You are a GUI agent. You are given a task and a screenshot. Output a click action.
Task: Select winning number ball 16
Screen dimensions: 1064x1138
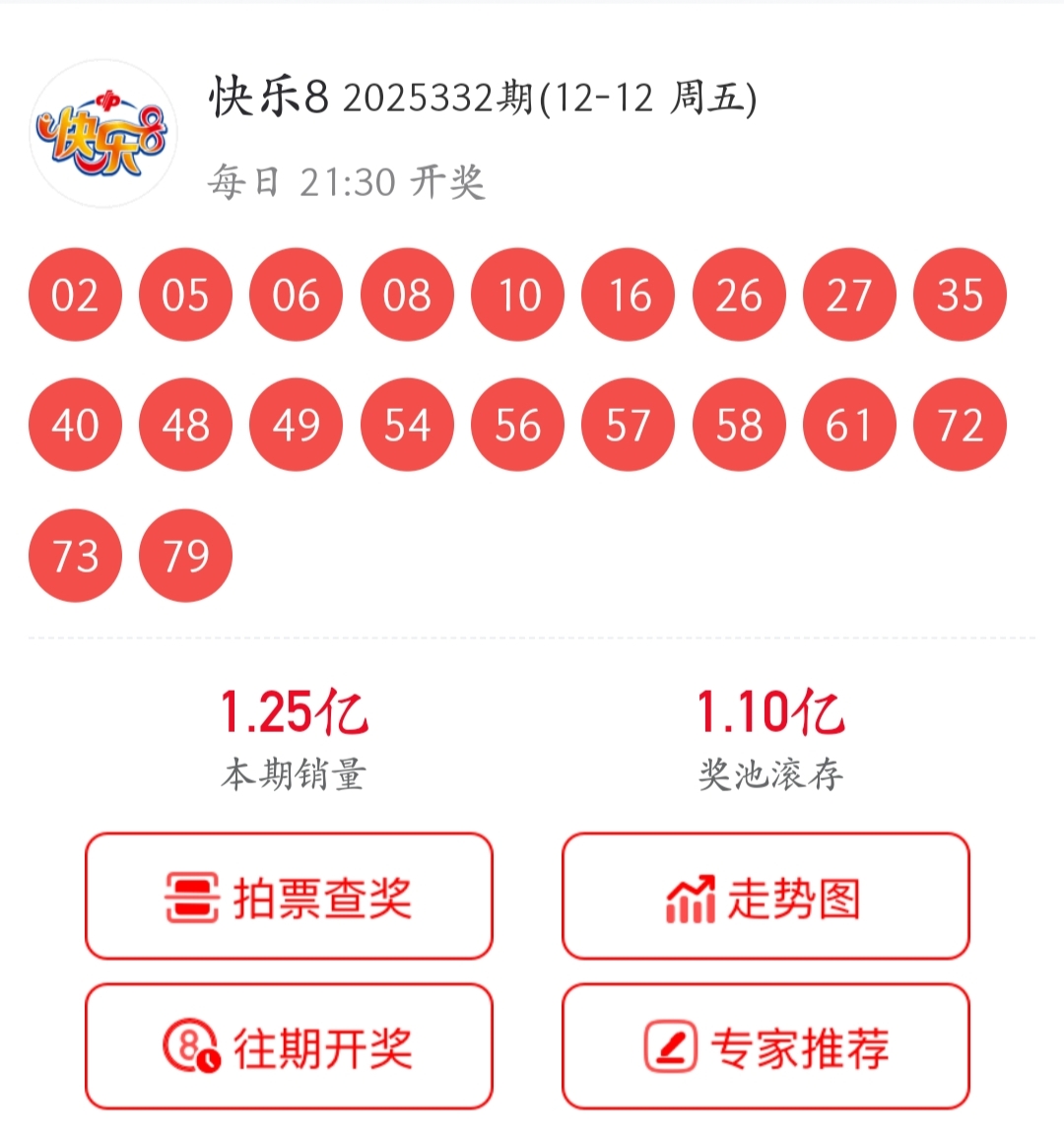(628, 296)
